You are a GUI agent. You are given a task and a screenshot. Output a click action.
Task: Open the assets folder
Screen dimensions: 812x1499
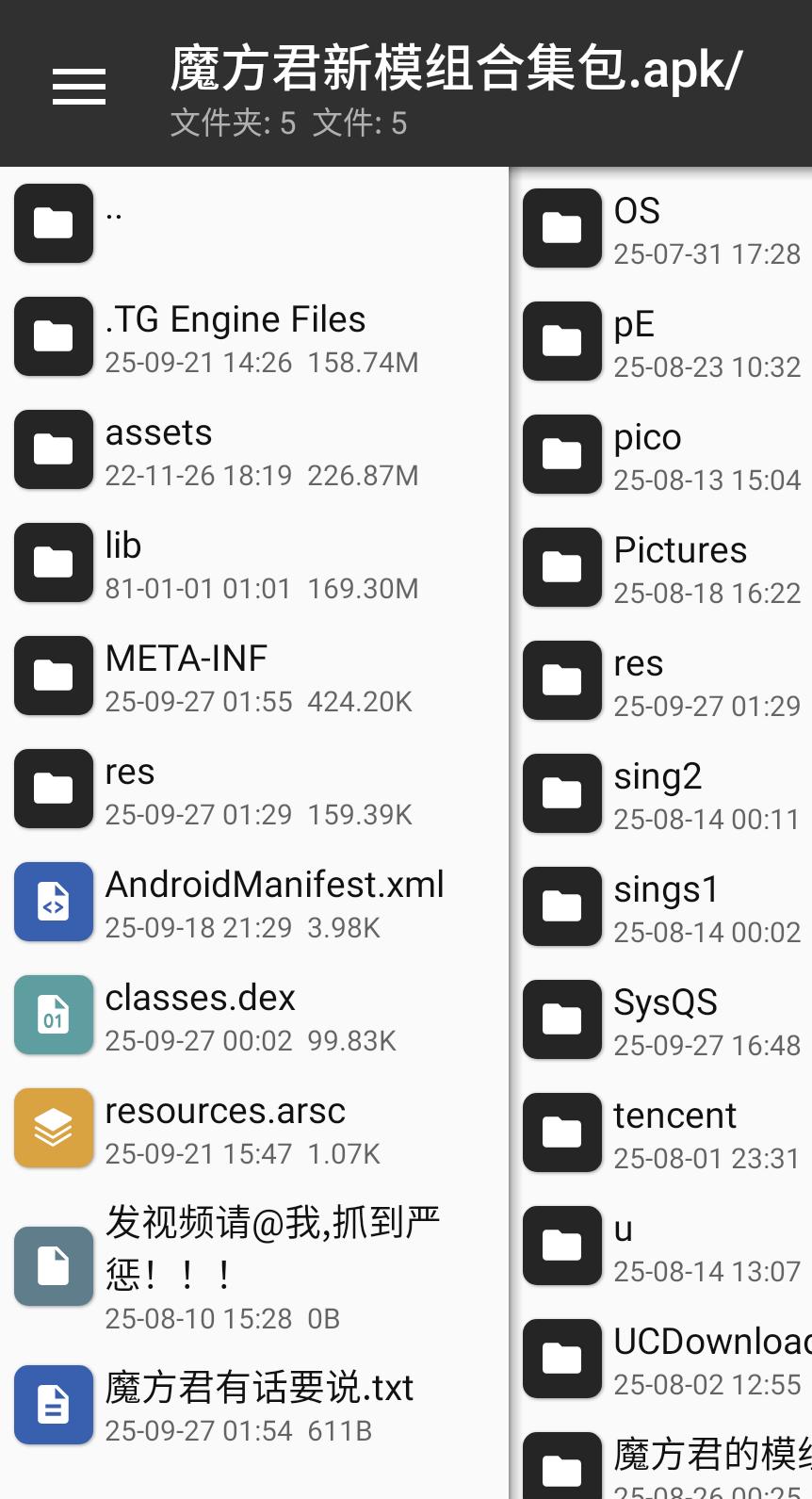[254, 449]
